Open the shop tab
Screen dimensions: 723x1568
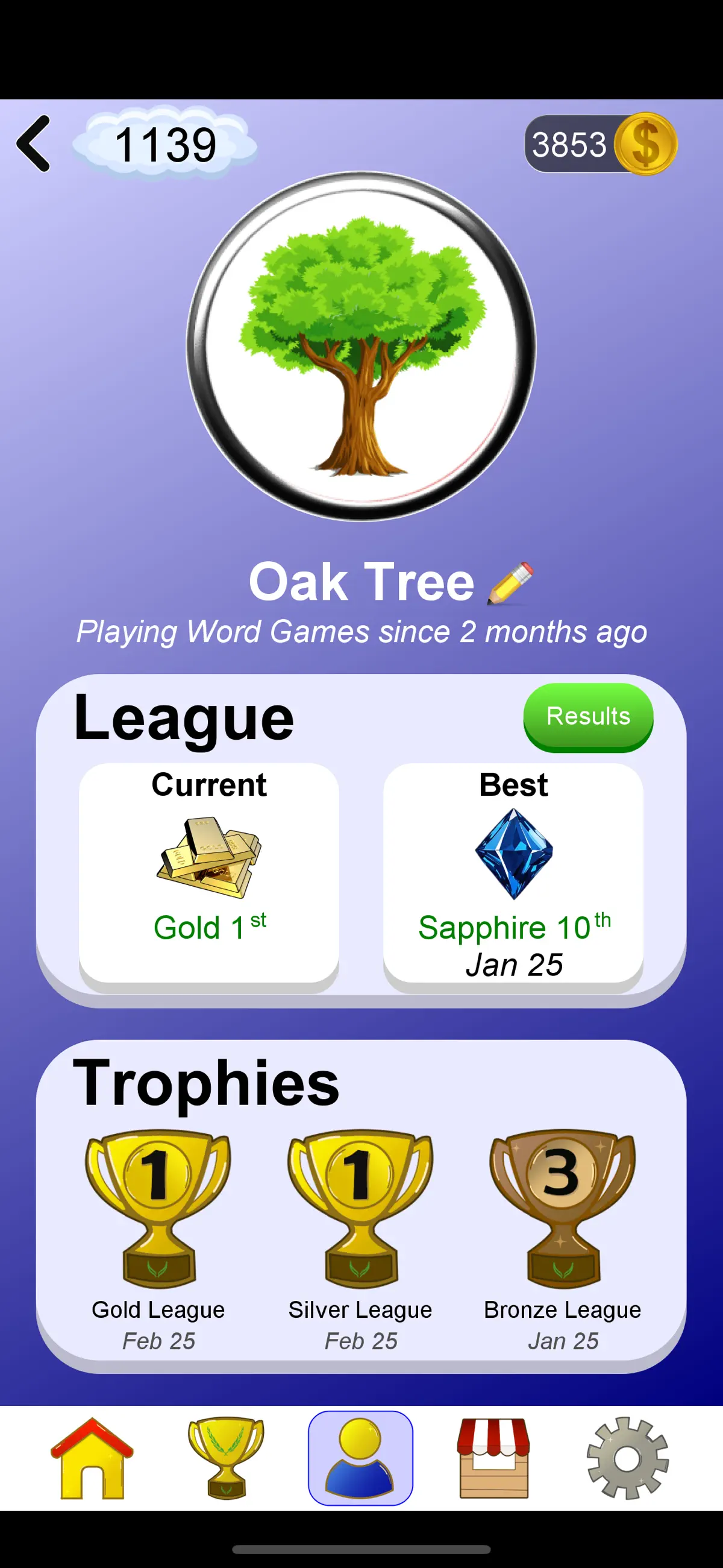494,1458
